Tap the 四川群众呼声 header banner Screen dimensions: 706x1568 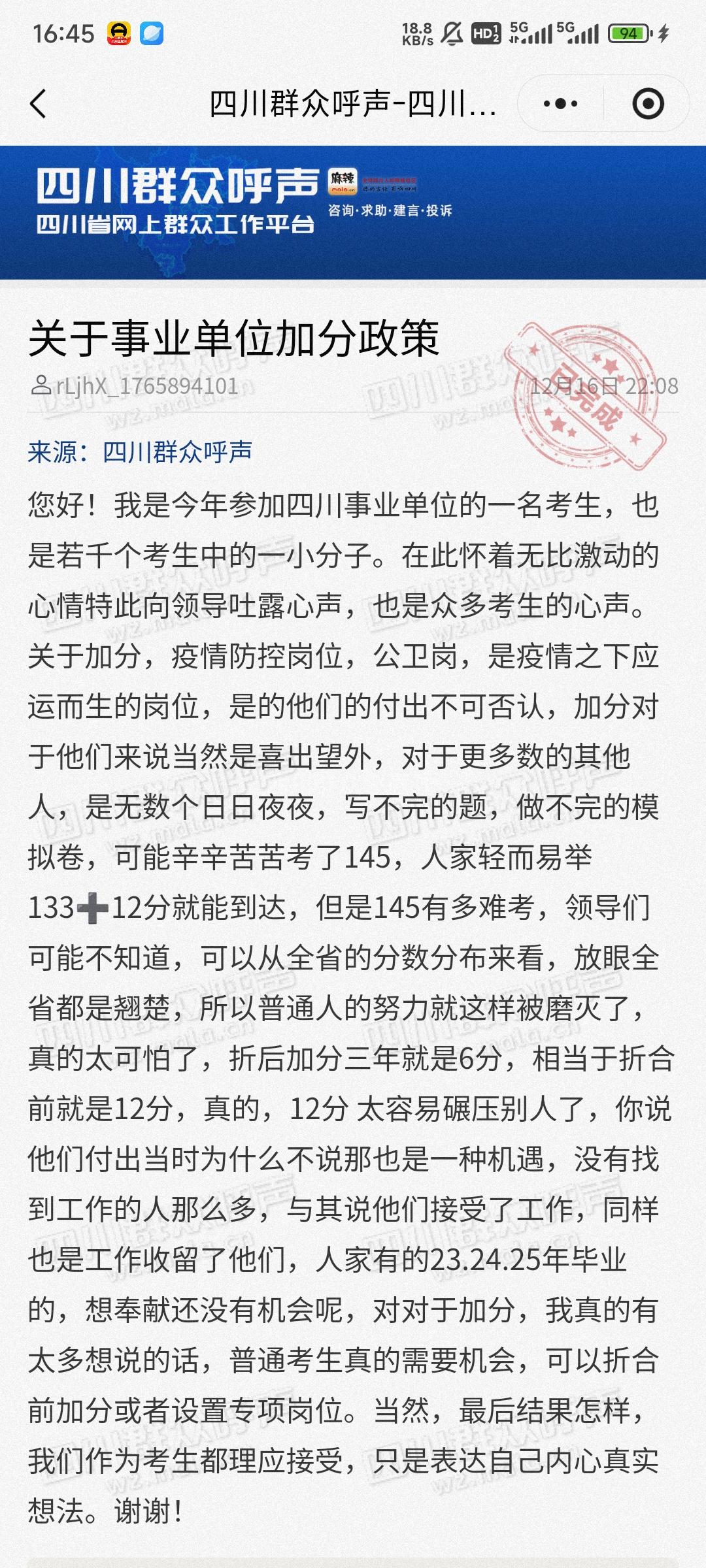click(x=353, y=212)
